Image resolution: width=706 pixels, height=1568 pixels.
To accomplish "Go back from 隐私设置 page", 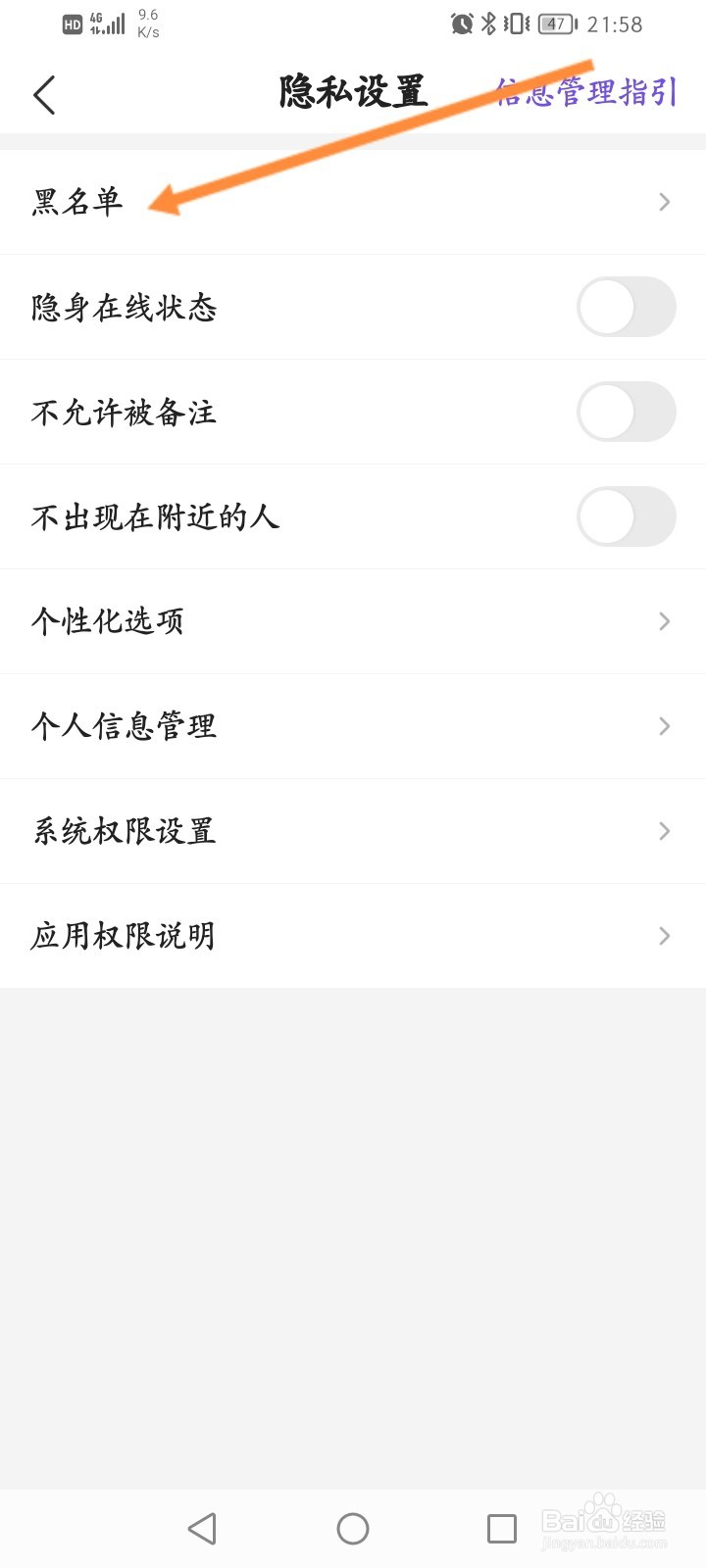I will (x=44, y=95).
